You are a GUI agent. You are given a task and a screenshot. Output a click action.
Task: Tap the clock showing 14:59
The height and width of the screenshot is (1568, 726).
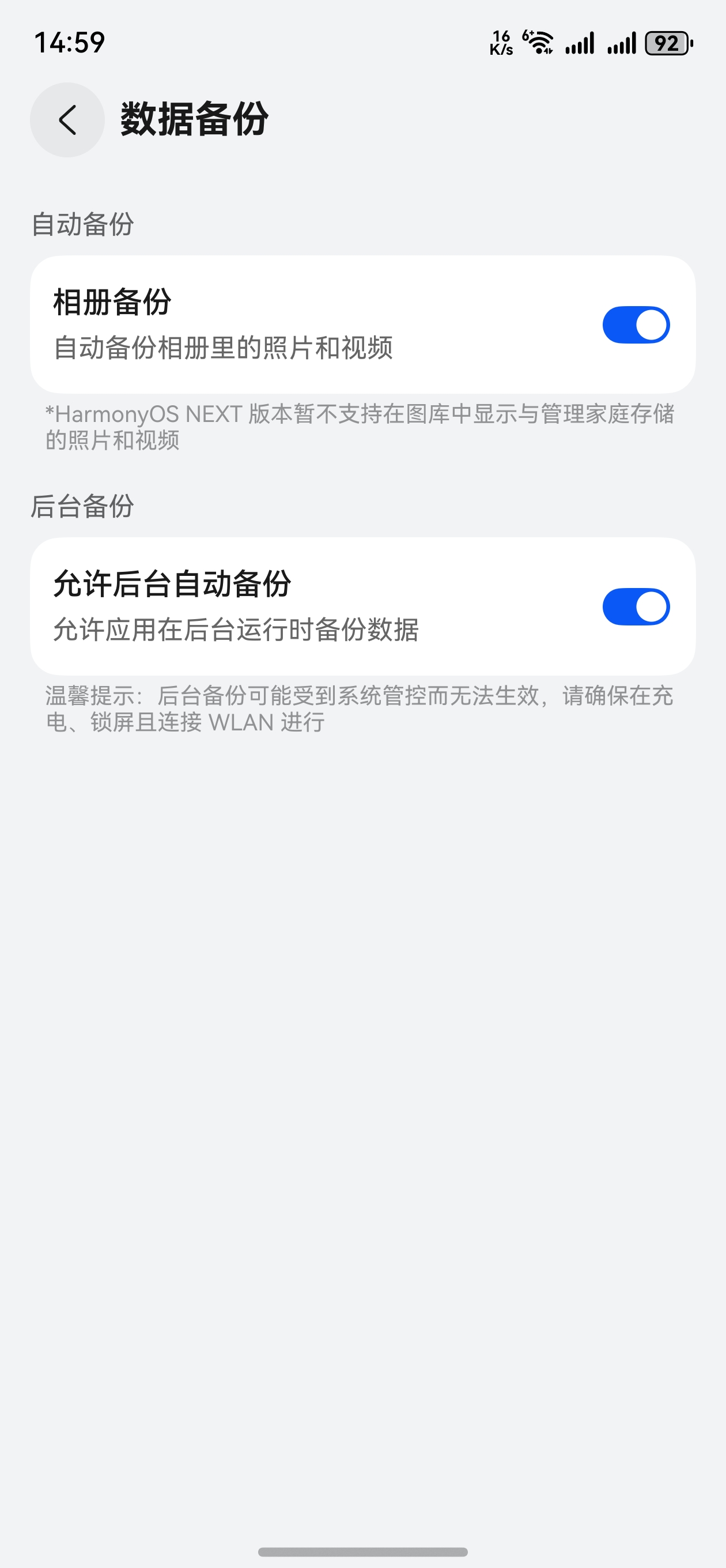(x=68, y=42)
